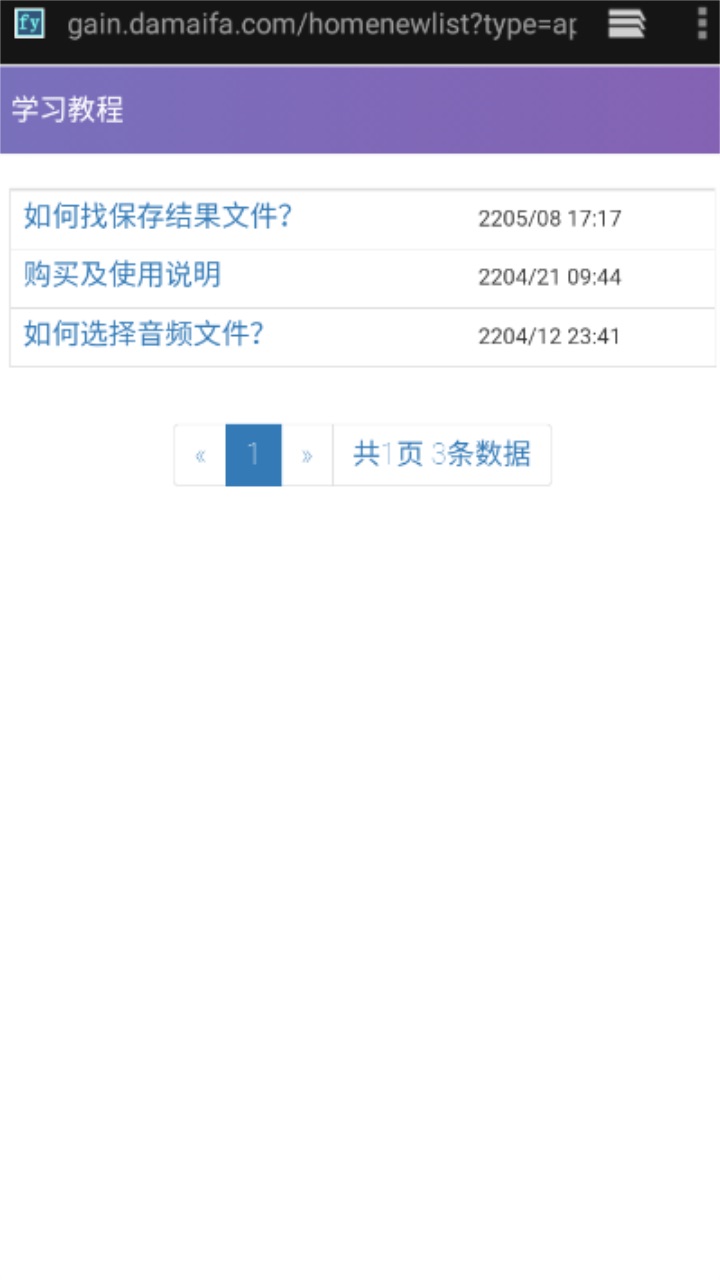Click the previous page « control
This screenshot has height=1280, width=720.
199,455
